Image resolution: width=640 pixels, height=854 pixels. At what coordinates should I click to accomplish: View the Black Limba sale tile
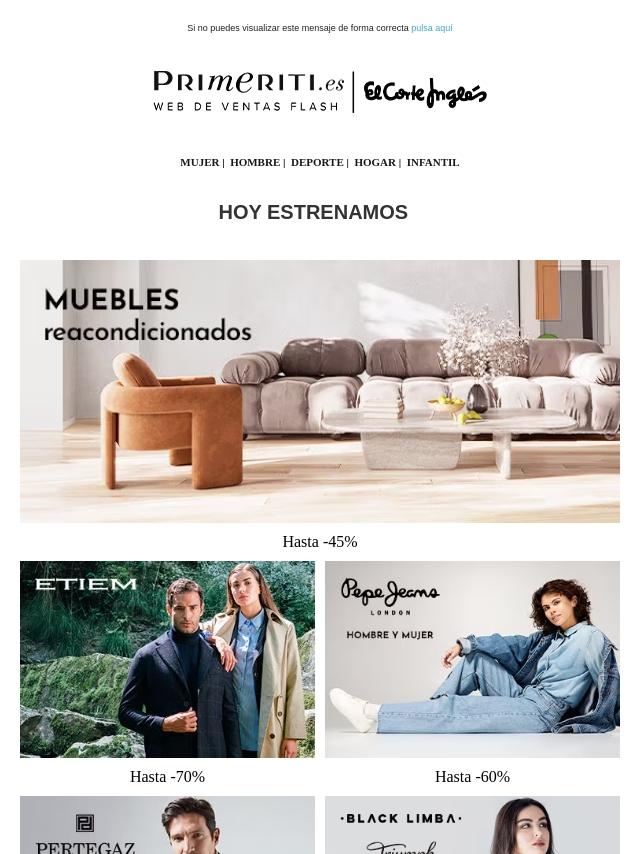[472, 826]
